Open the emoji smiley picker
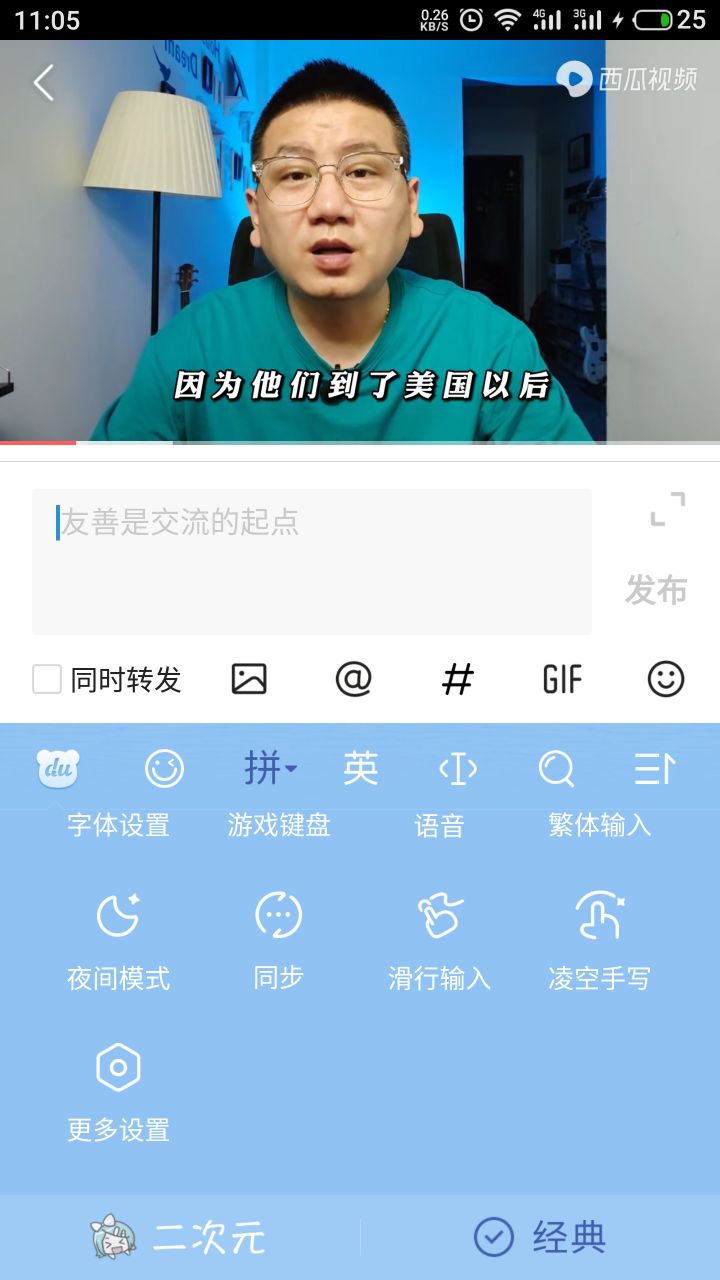 664,678
